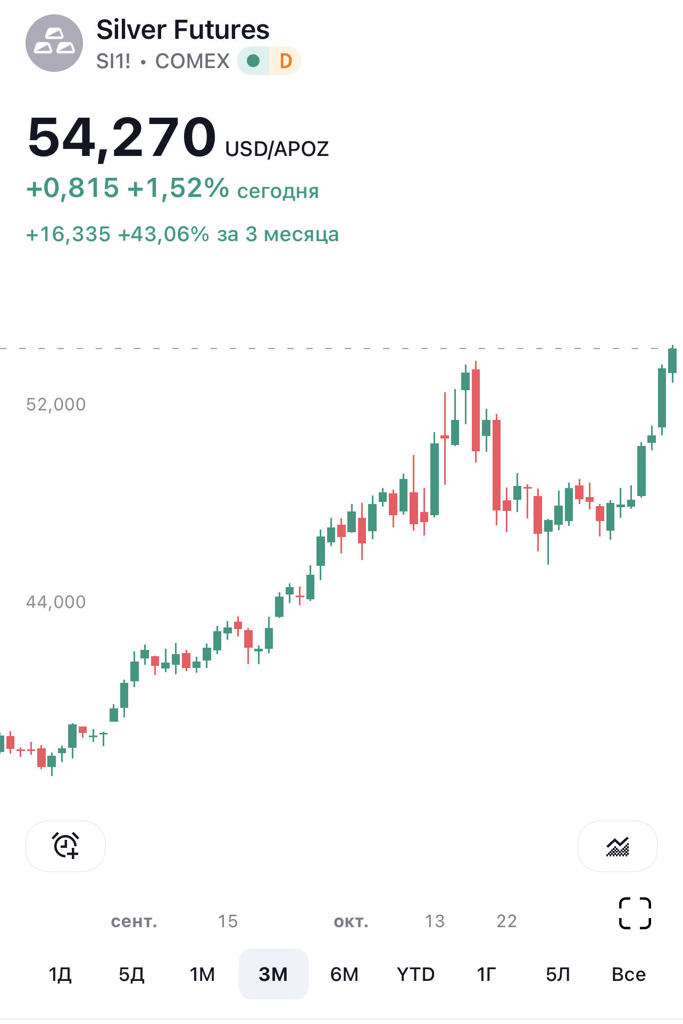The height and width of the screenshot is (1024, 683).
Task: Switch to the 5Л range
Action: click(557, 974)
